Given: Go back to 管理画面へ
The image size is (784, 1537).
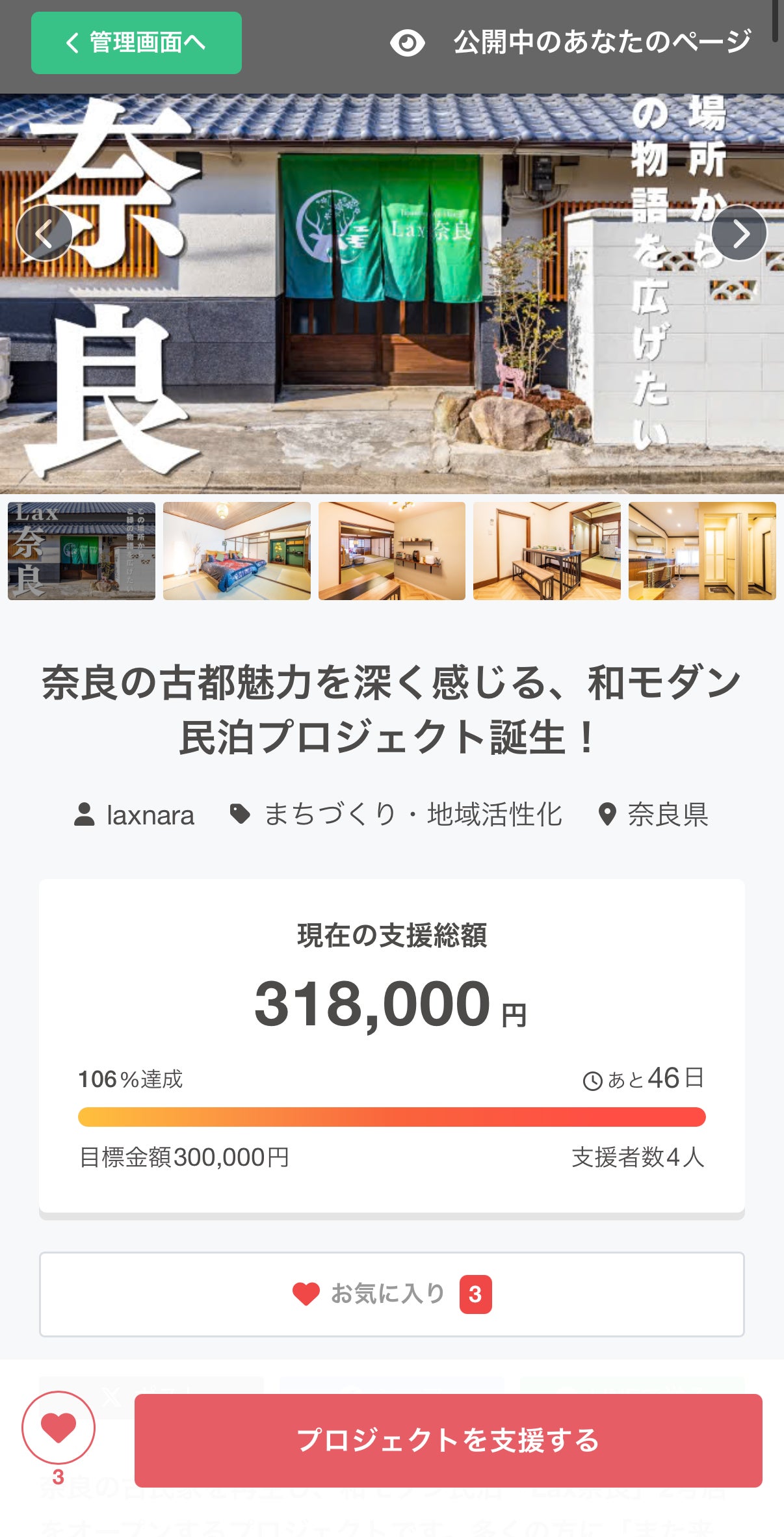Looking at the screenshot, I should [x=137, y=43].
